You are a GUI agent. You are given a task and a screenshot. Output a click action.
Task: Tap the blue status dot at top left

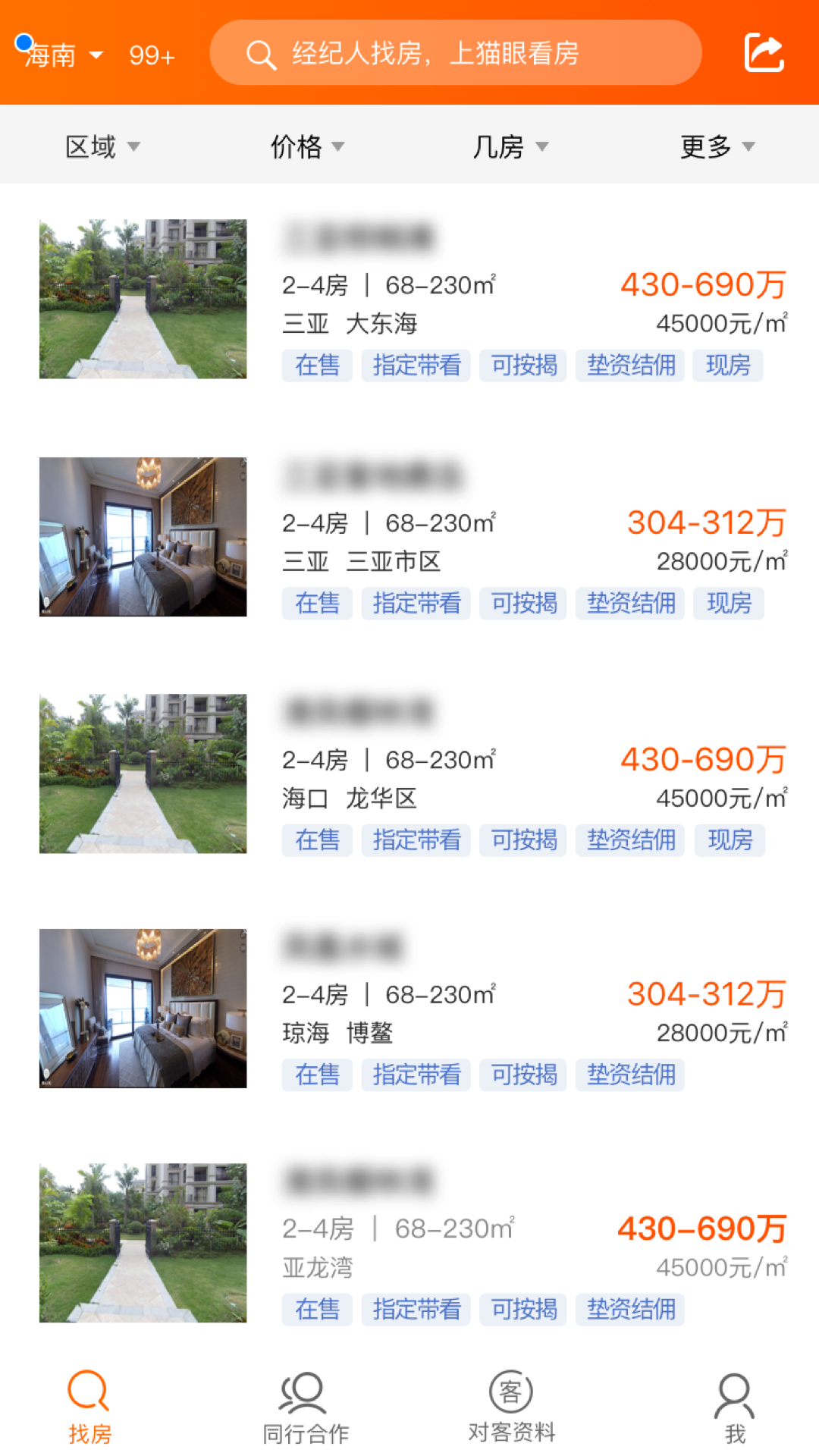coord(24,42)
